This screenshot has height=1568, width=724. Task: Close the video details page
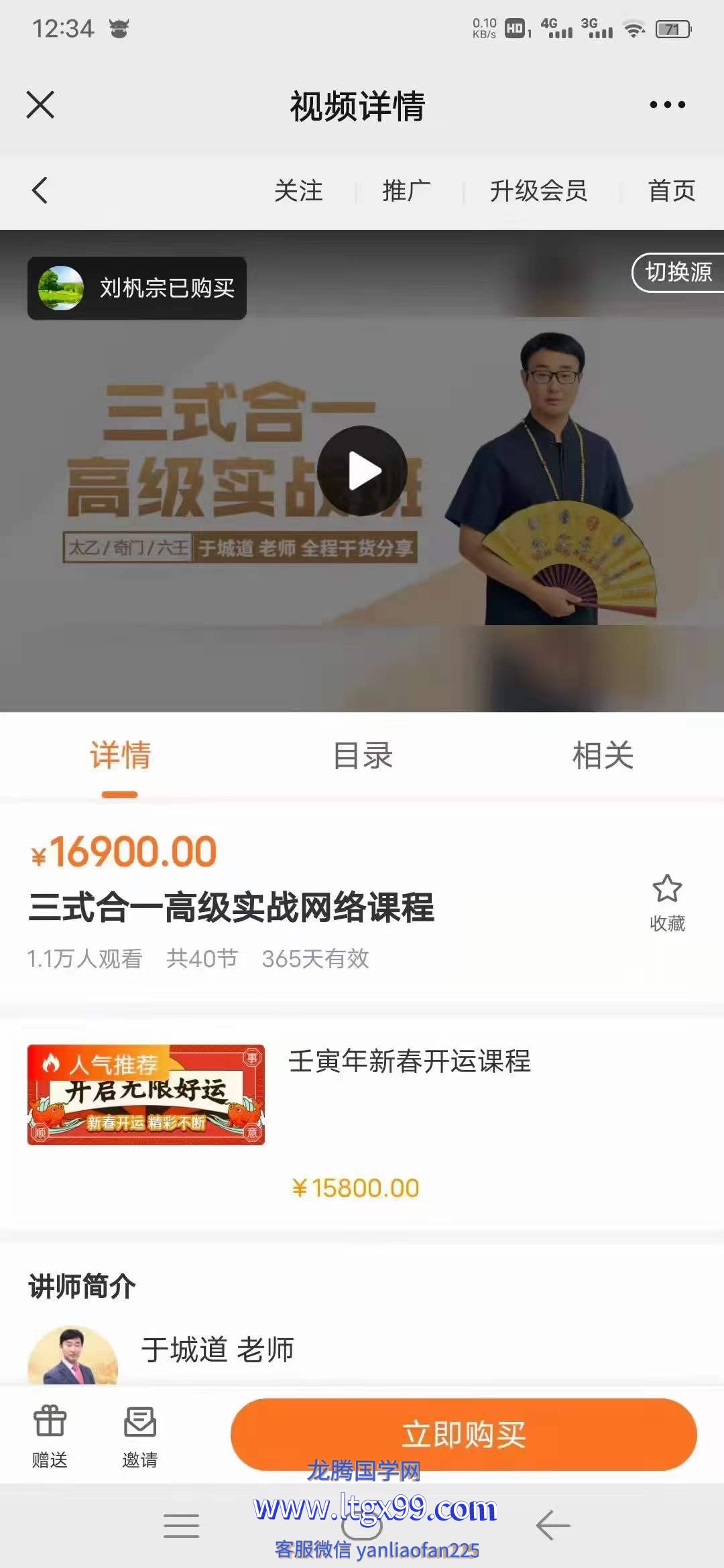point(40,105)
